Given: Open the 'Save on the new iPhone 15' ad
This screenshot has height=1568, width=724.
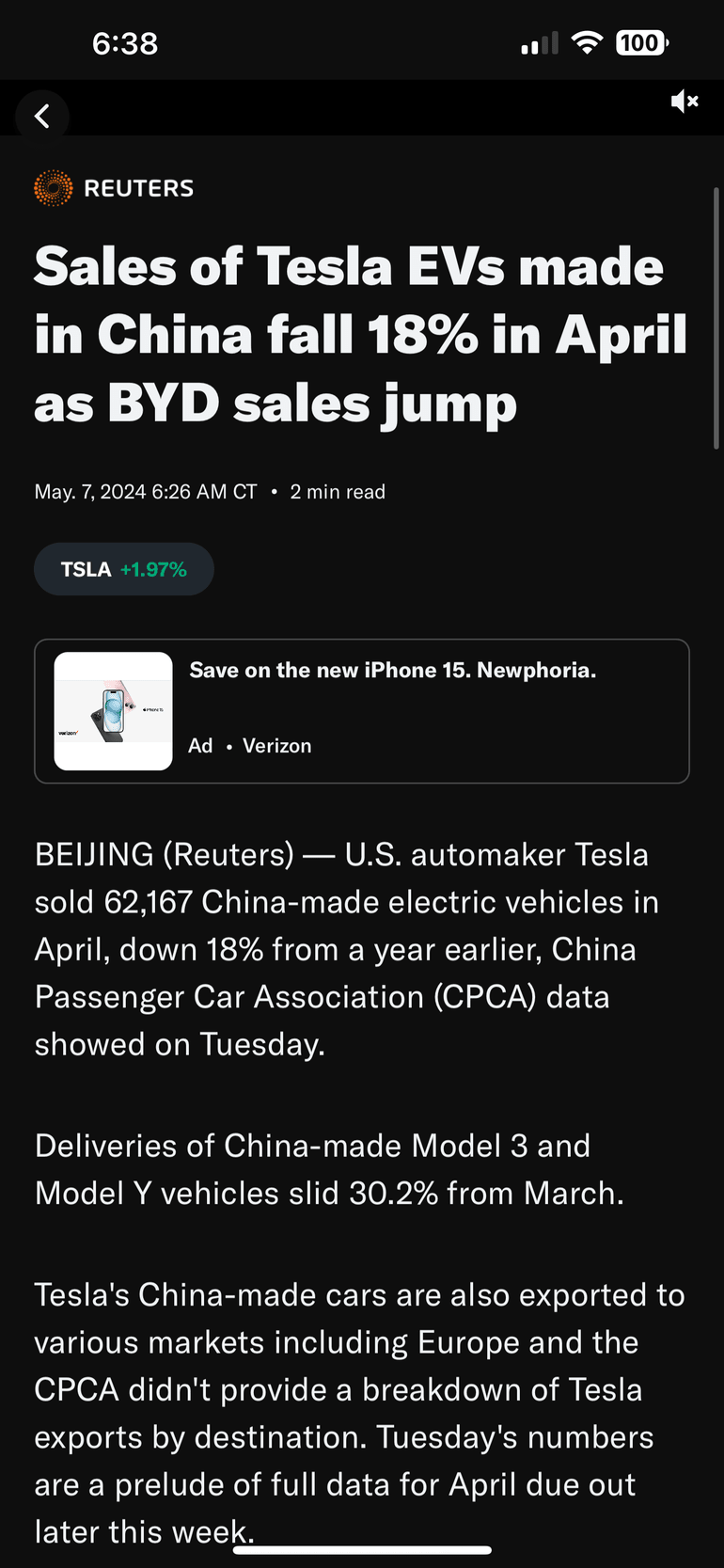Looking at the screenshot, I should (392, 669).
